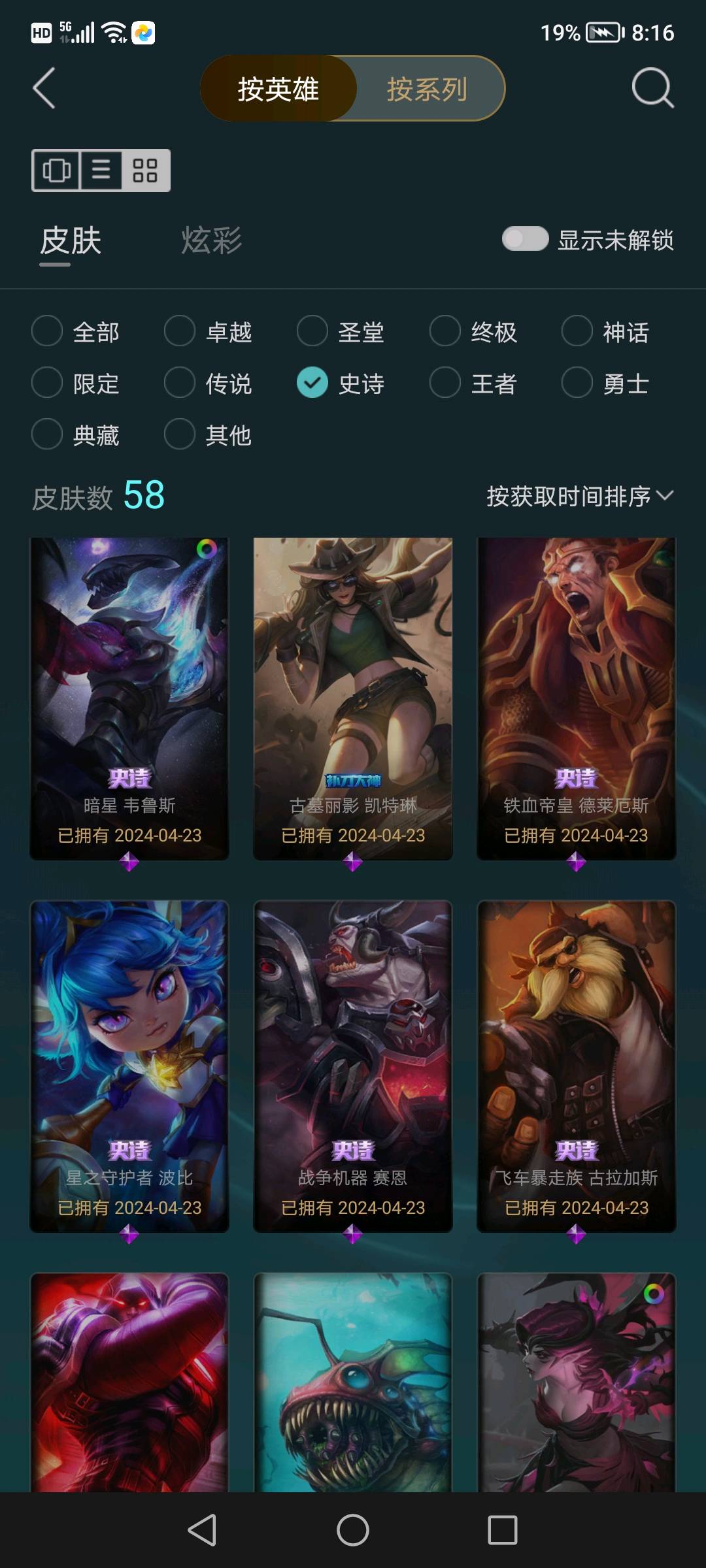Open the 古墓丽影 凯特琳 skin card
The height and width of the screenshot is (1568, 706).
pyautogui.click(x=353, y=698)
